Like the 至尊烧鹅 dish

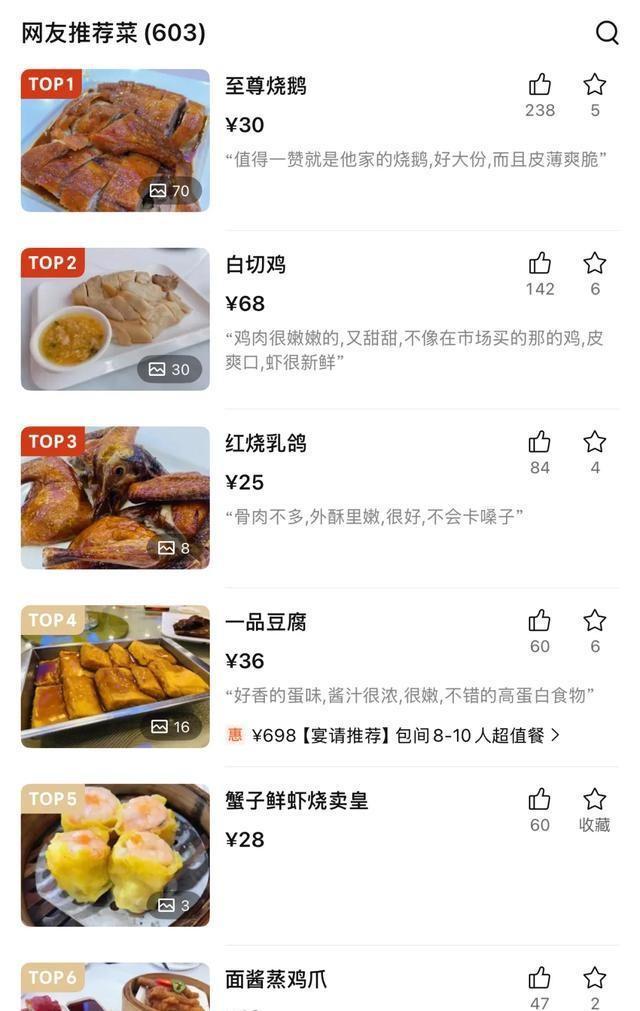point(540,85)
